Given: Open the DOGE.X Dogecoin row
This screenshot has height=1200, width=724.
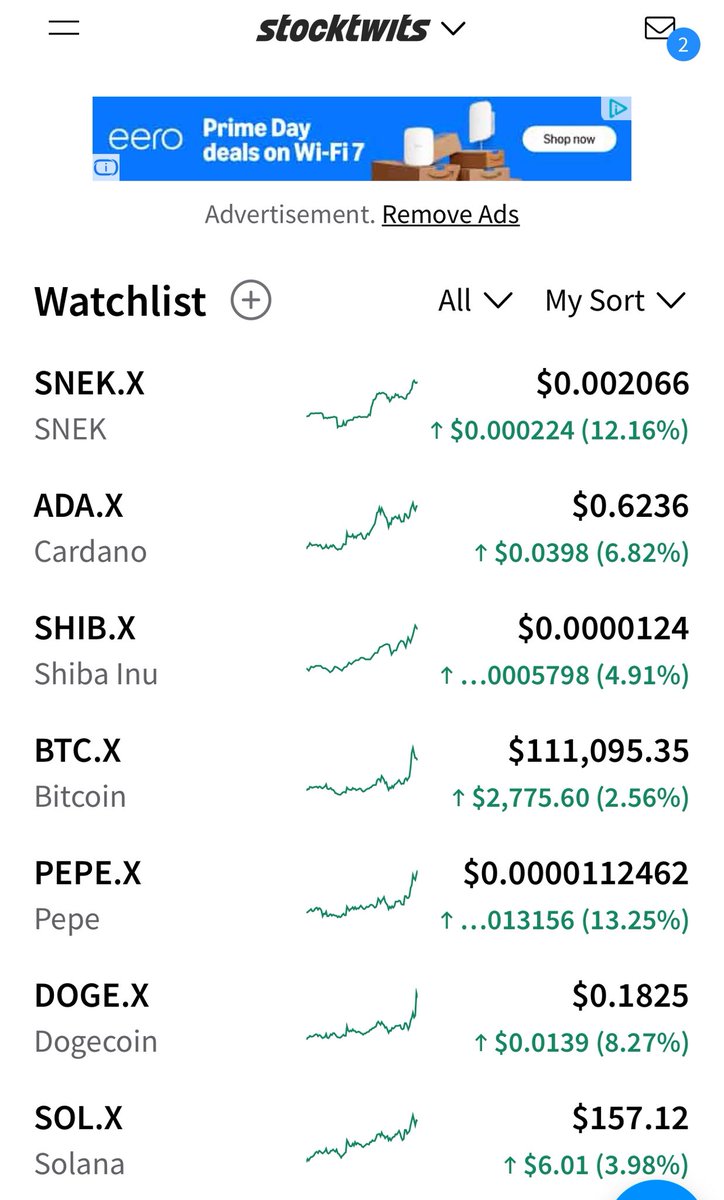Looking at the screenshot, I should click(x=361, y=1018).
